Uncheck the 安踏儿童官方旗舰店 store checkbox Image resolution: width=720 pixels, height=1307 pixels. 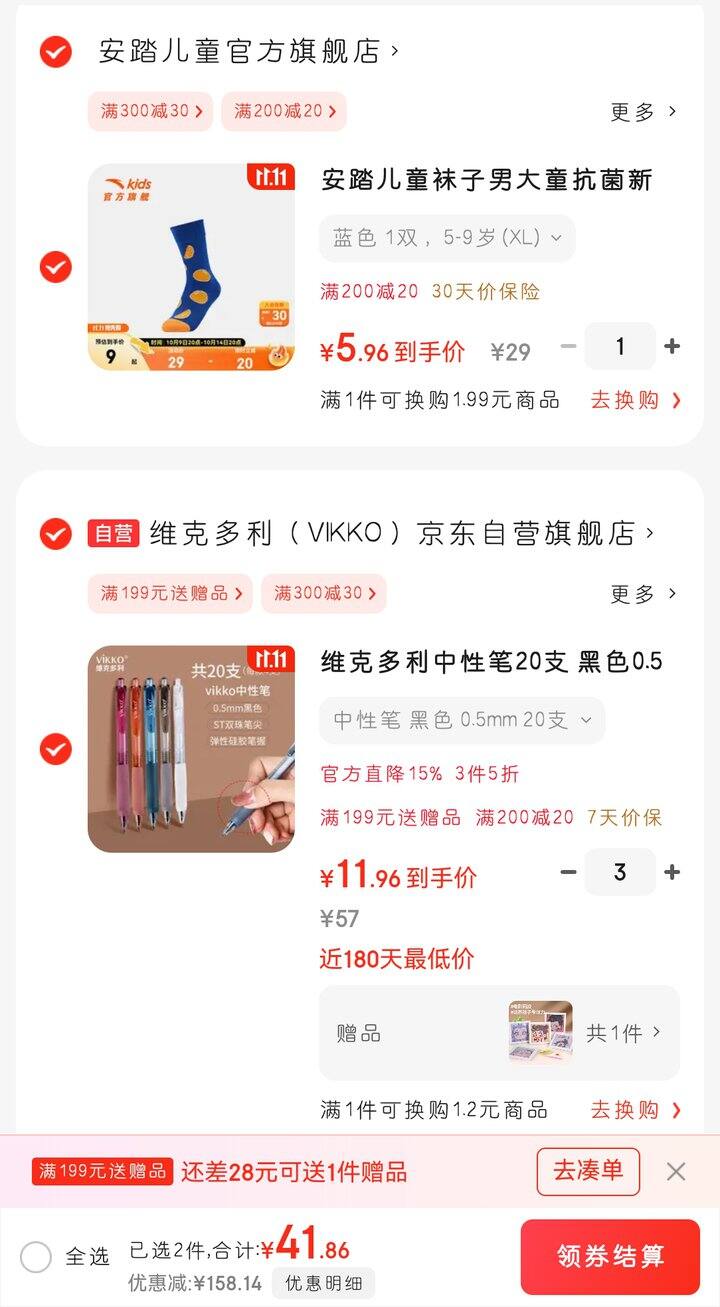[x=56, y=51]
